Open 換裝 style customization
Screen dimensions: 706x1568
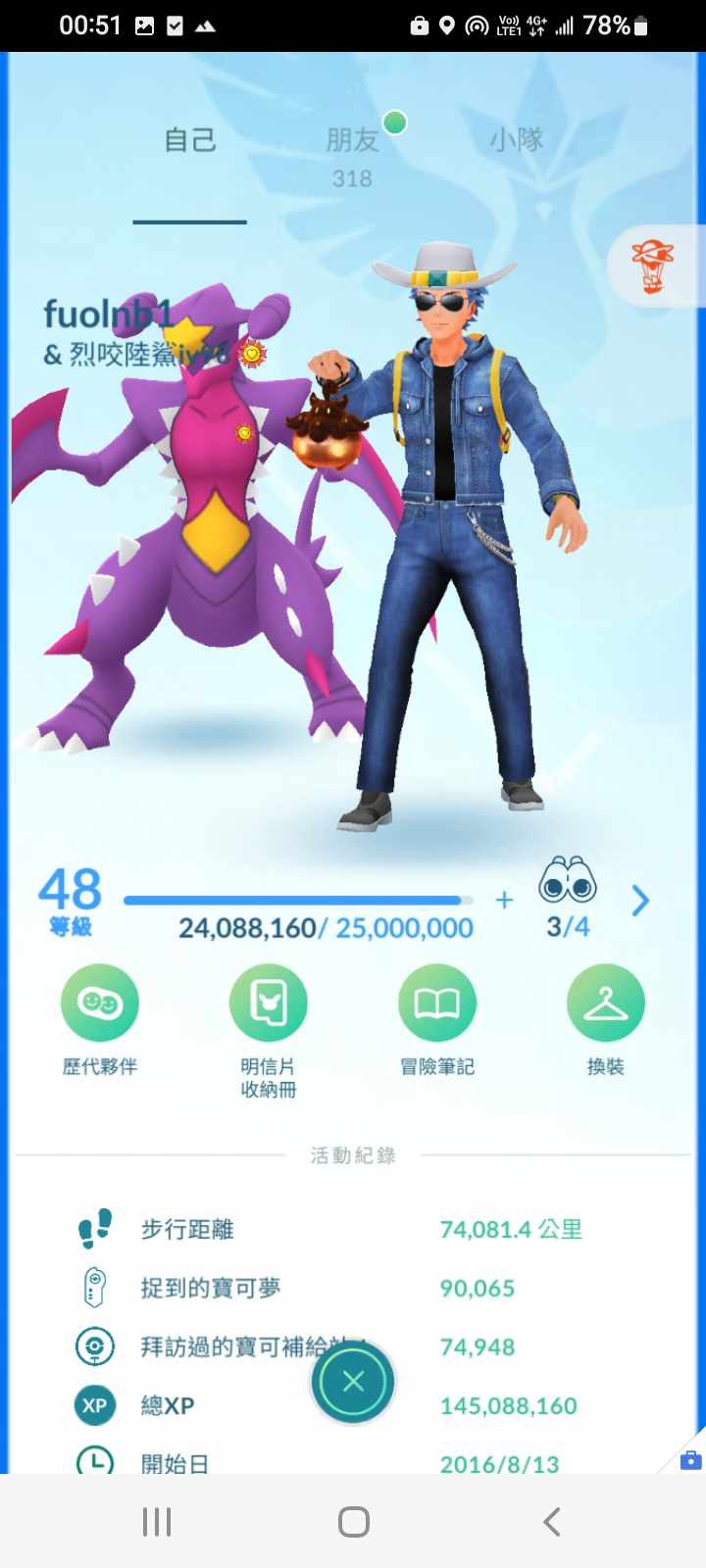click(x=605, y=1003)
